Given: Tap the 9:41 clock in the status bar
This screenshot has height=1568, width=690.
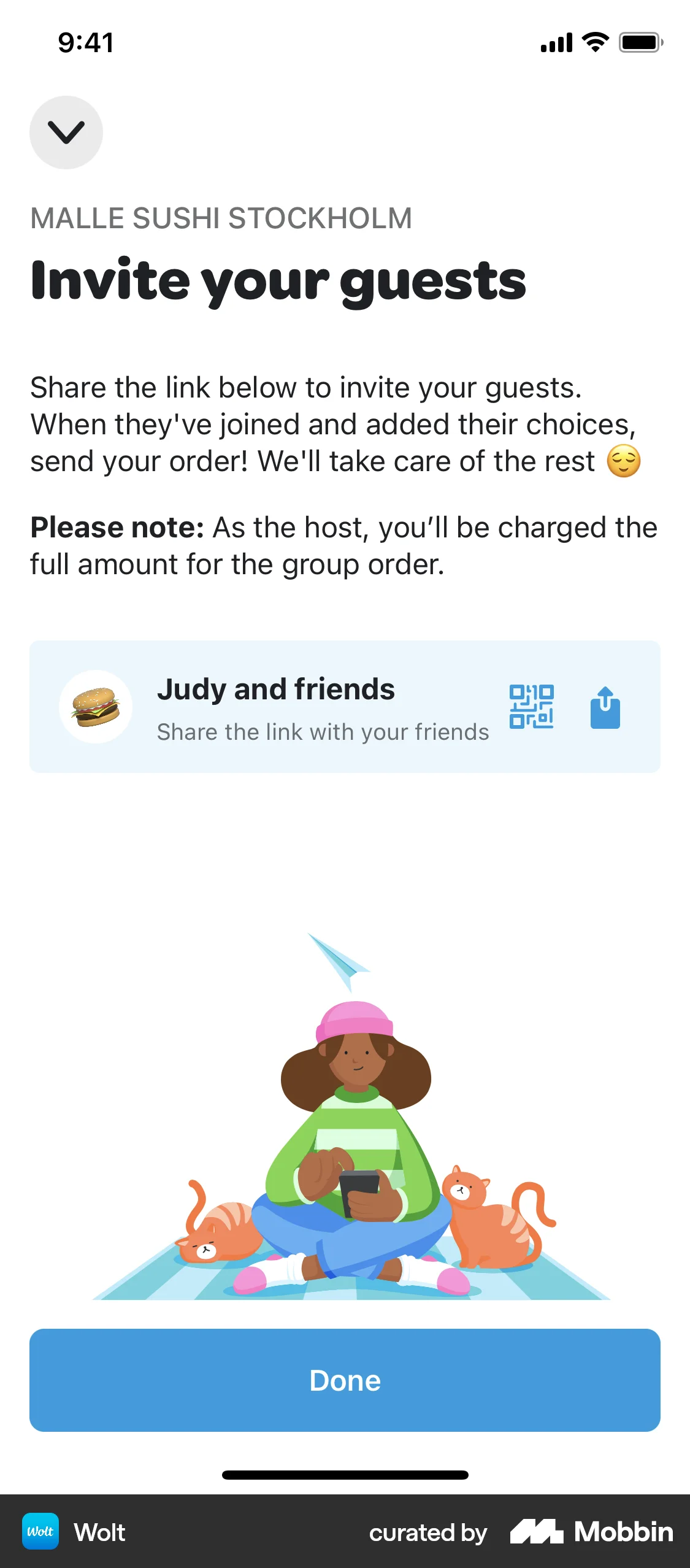Looking at the screenshot, I should pos(85,42).
